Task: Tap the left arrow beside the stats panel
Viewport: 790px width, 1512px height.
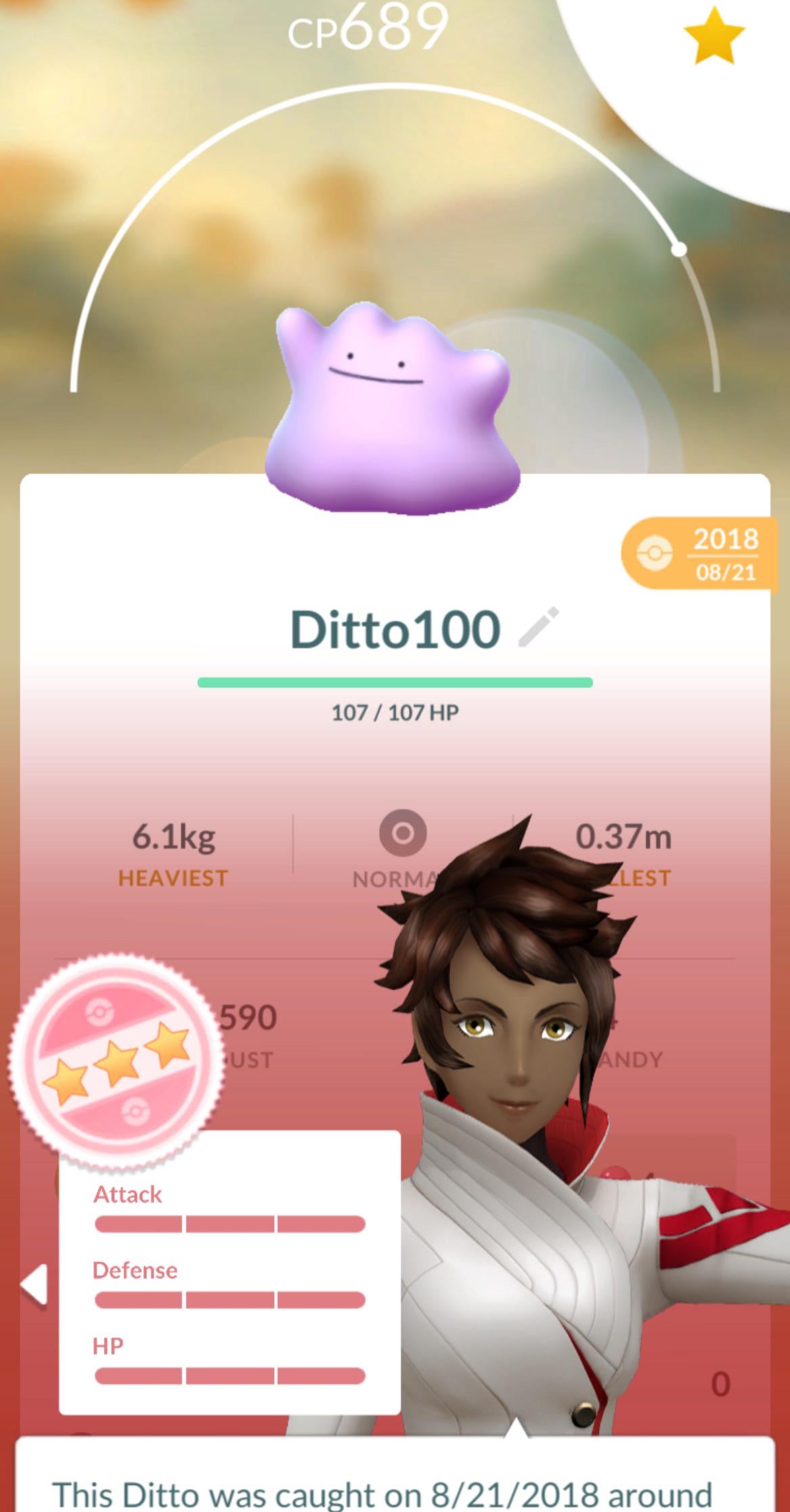Action: [x=34, y=1284]
